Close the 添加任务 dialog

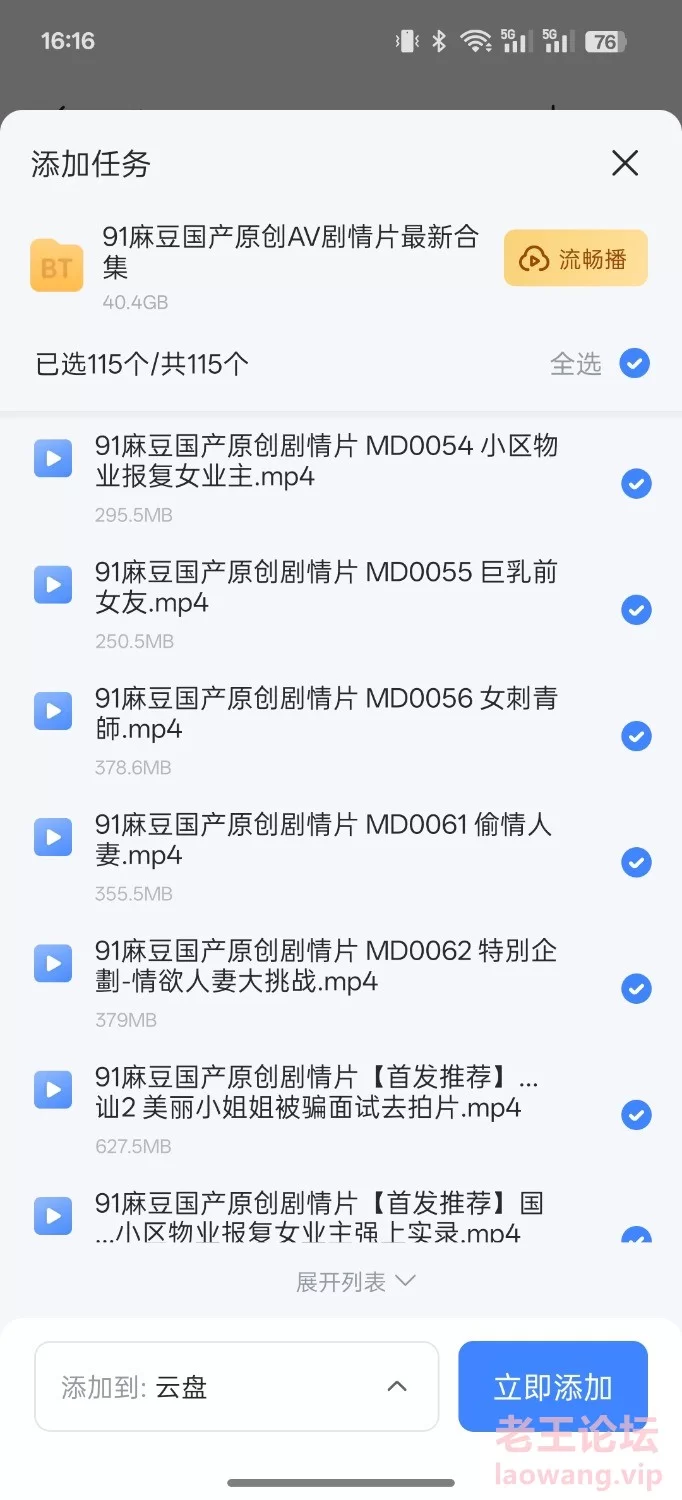[625, 163]
